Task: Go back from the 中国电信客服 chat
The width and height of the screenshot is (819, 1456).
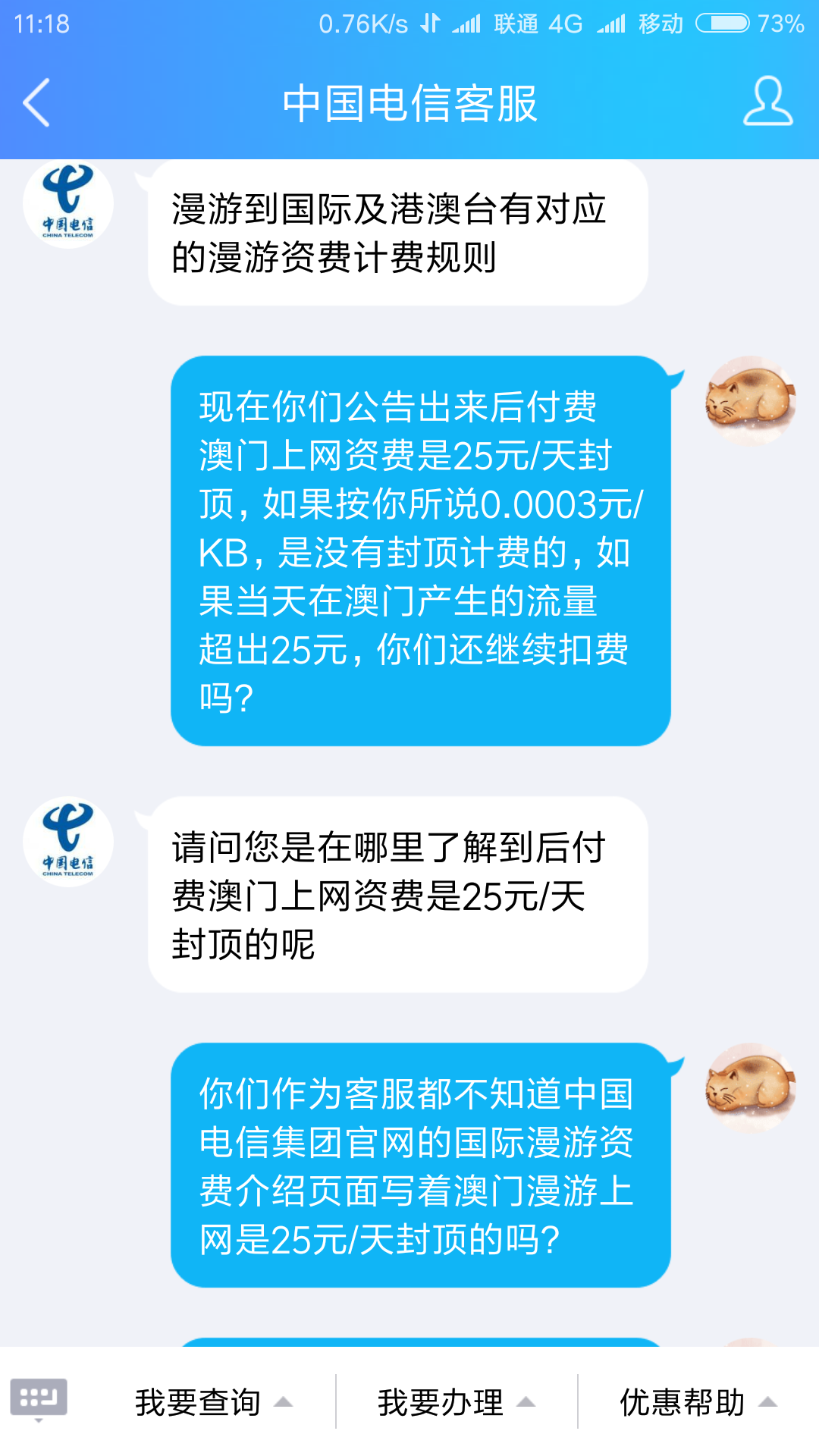Action: coord(36,102)
